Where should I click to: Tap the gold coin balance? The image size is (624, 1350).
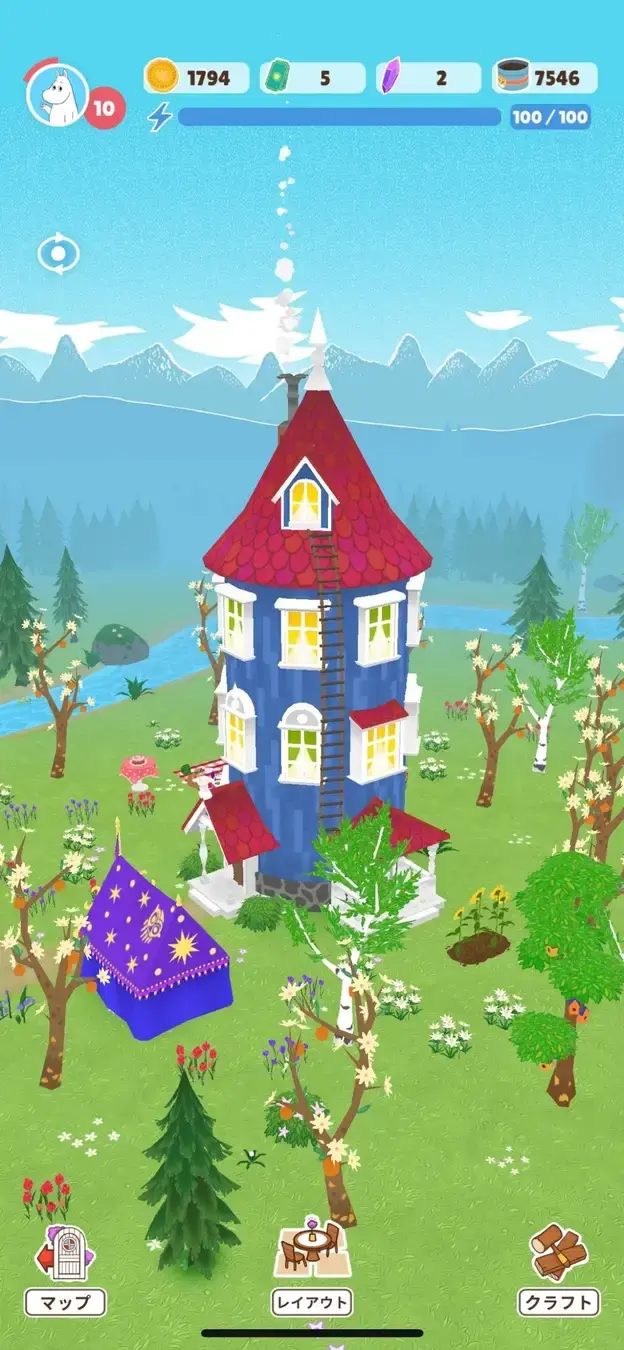pos(196,78)
